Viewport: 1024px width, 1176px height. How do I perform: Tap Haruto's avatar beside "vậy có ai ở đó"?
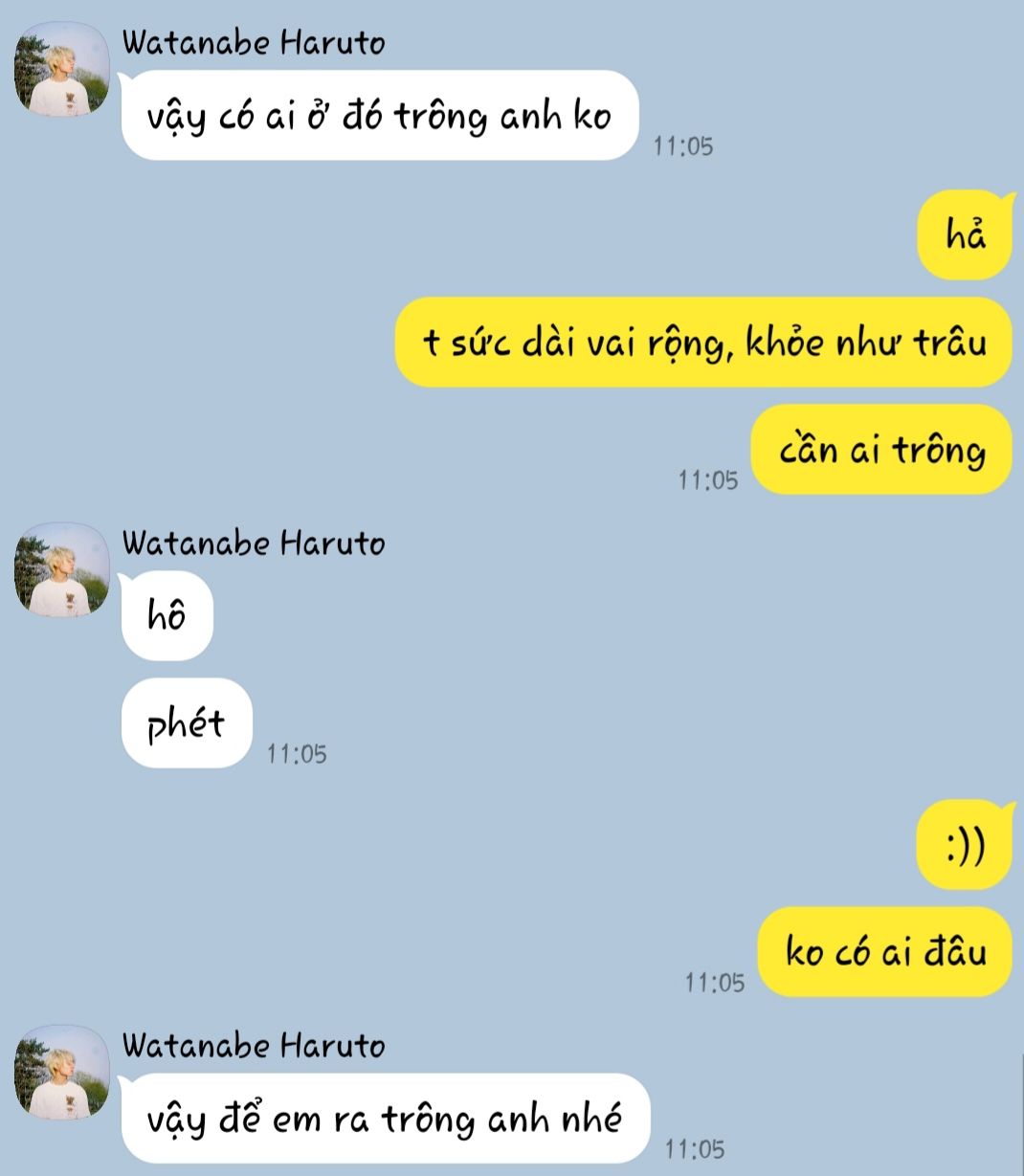63,70
